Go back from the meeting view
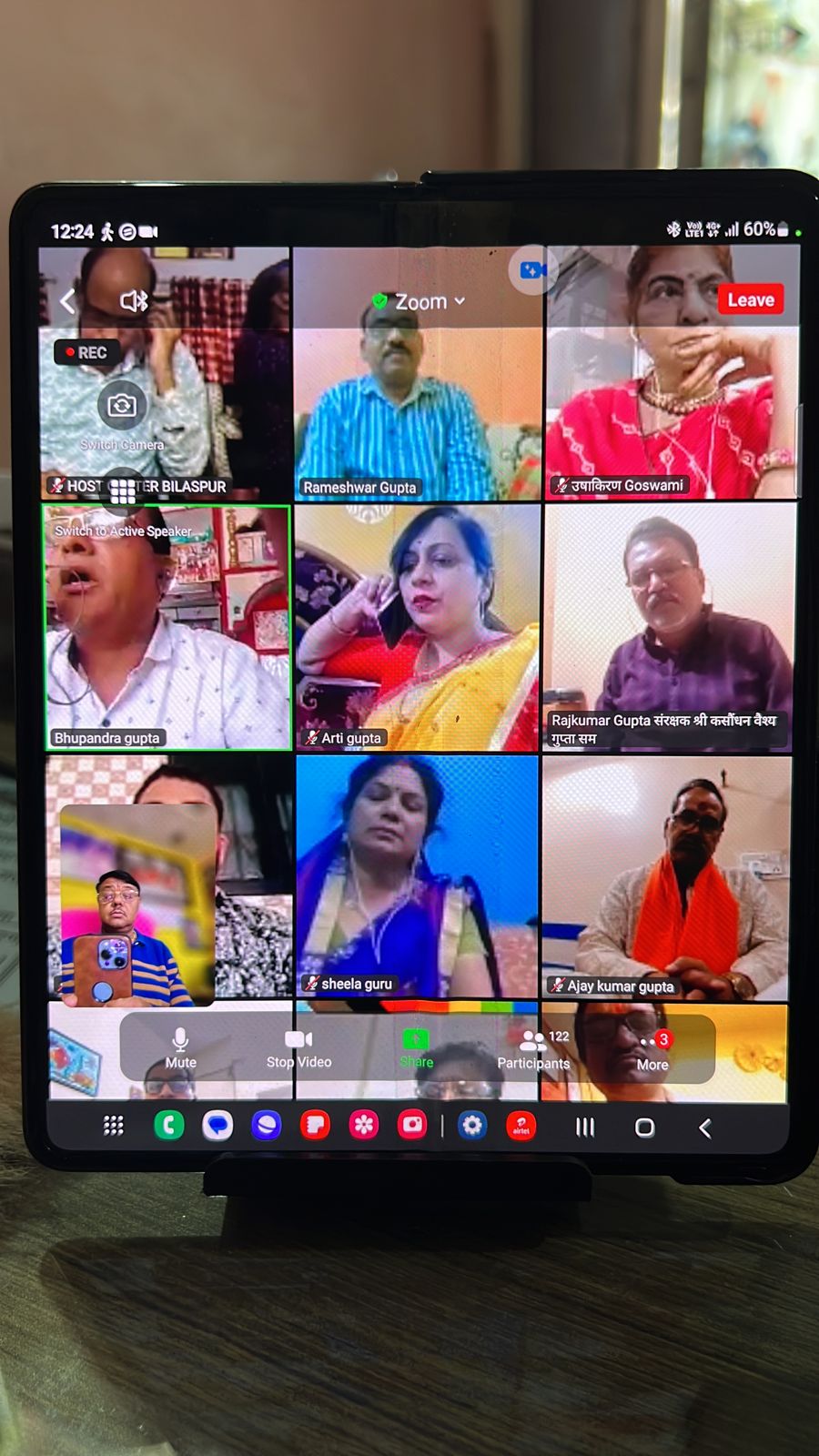The width and height of the screenshot is (819, 1456). (67, 301)
